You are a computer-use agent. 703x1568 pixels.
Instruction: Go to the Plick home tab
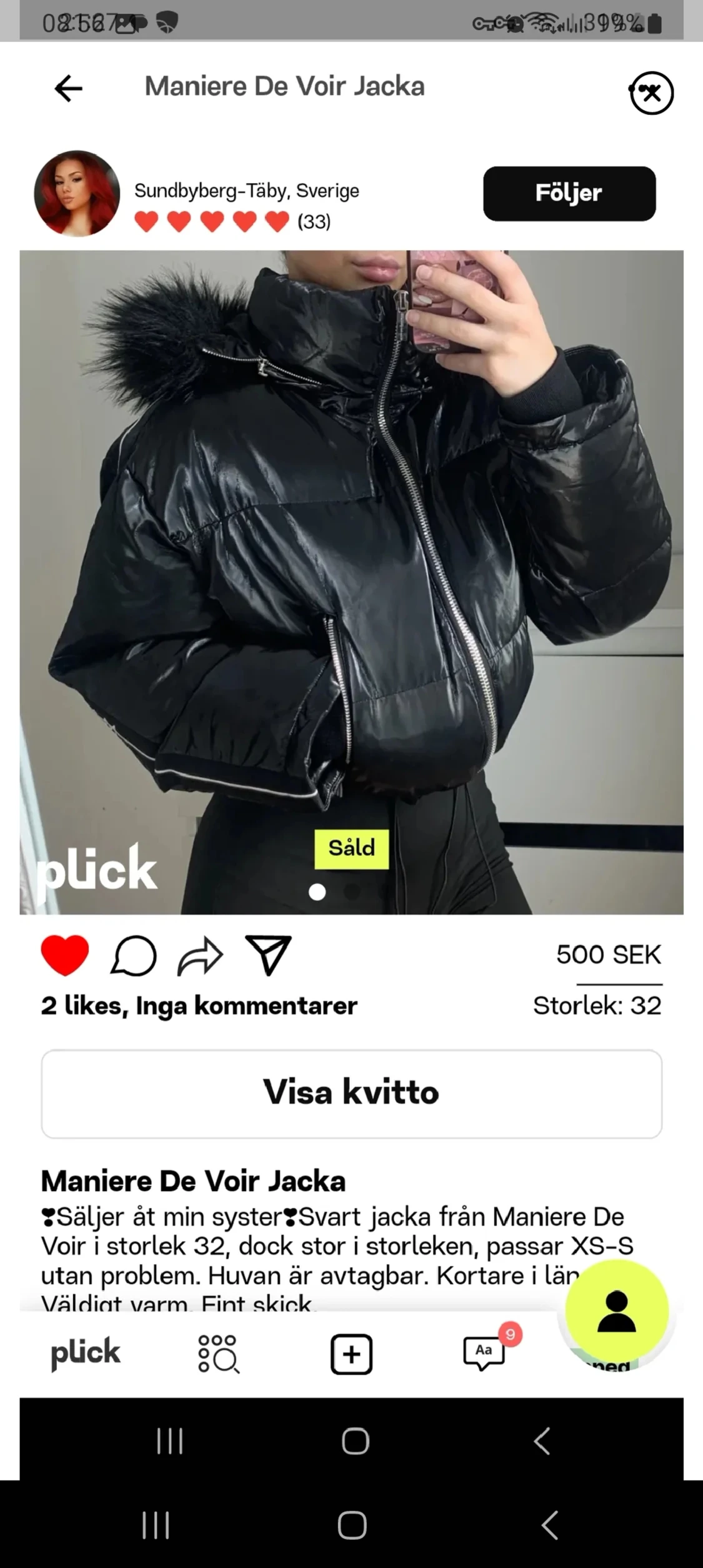click(86, 1353)
